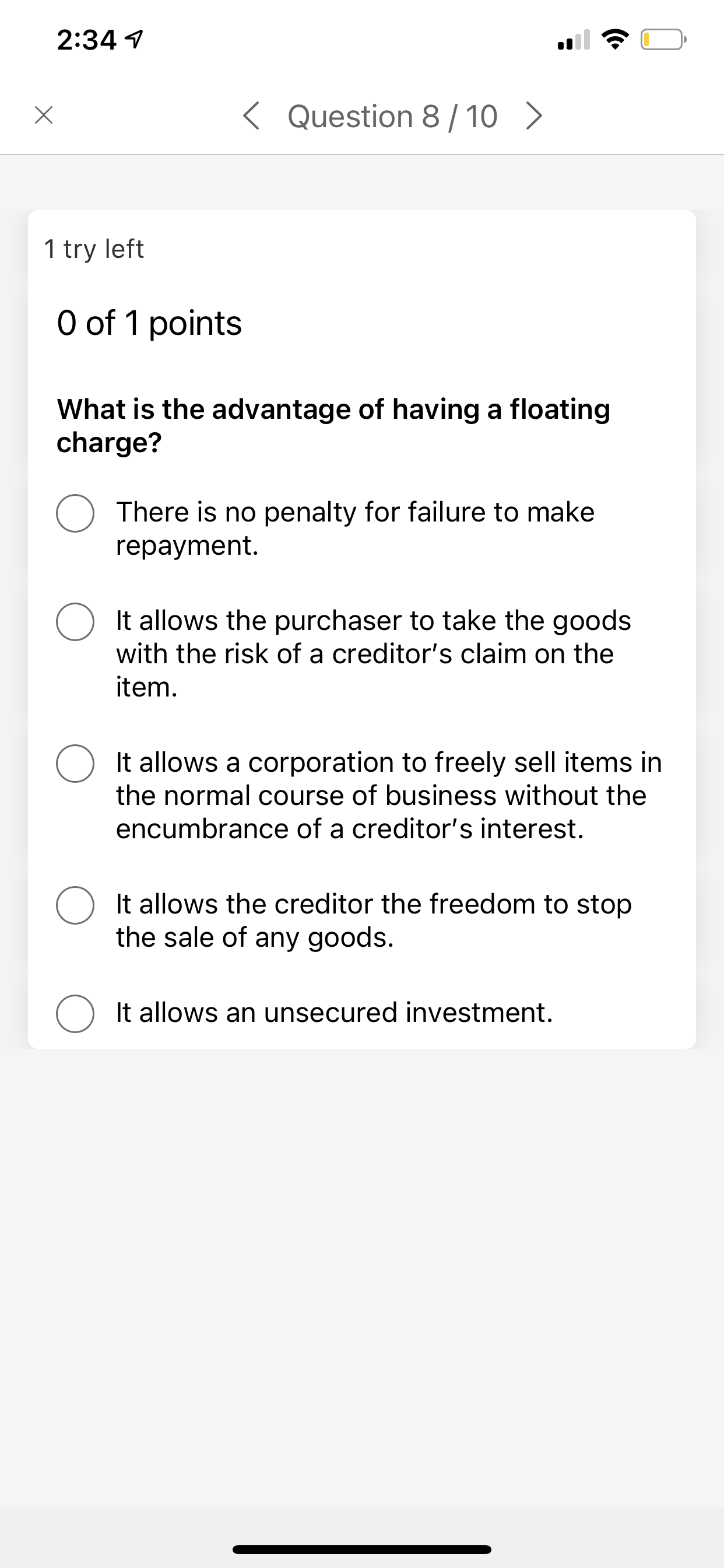Tap the left chevron before Question 8
This screenshot has height=1568, width=724.
[253, 116]
